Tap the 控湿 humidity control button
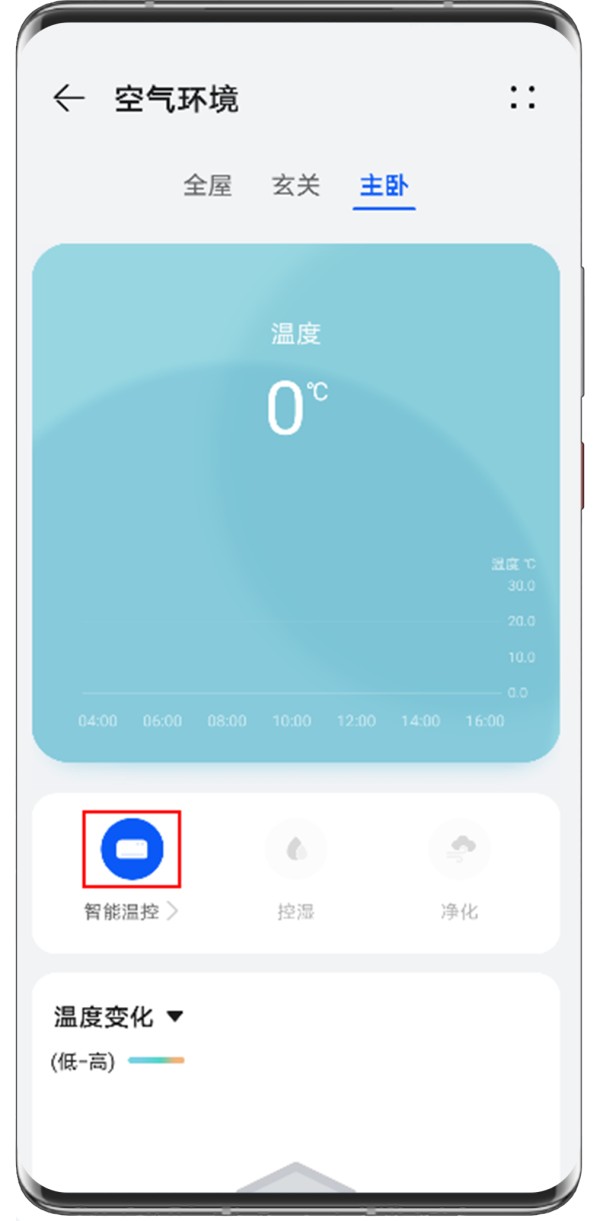This screenshot has width=600, height=1221. pyautogui.click(x=296, y=849)
